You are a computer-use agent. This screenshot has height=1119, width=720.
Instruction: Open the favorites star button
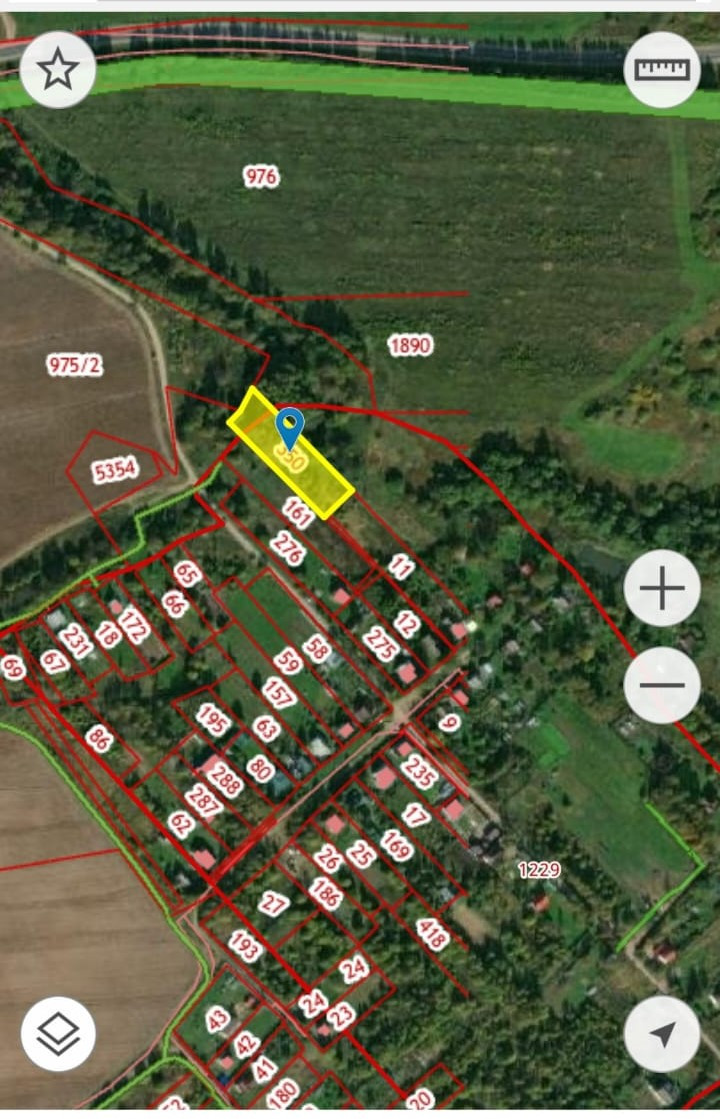click(58, 69)
